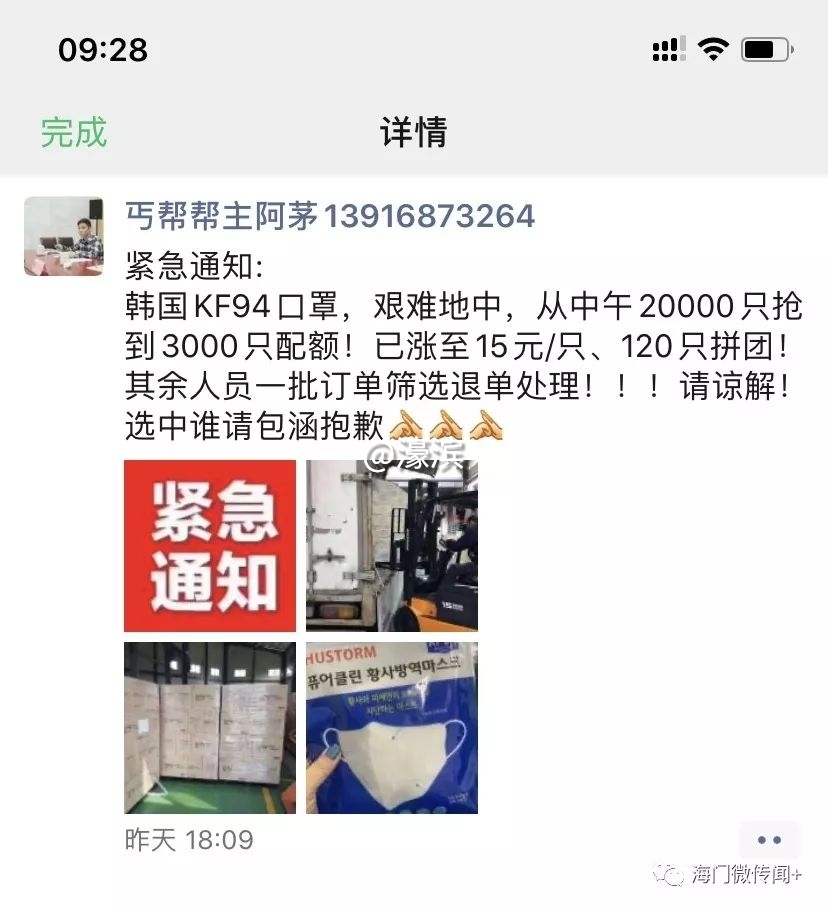Open the forklift truck photo
Viewport: 828px width, 910px height.
click(x=392, y=546)
